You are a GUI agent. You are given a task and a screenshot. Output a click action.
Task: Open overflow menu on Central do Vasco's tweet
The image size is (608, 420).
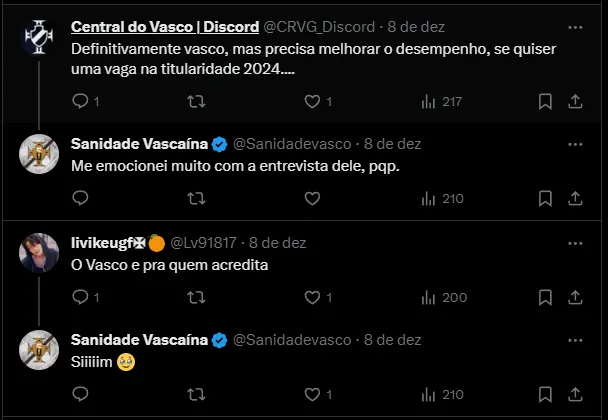575,26
